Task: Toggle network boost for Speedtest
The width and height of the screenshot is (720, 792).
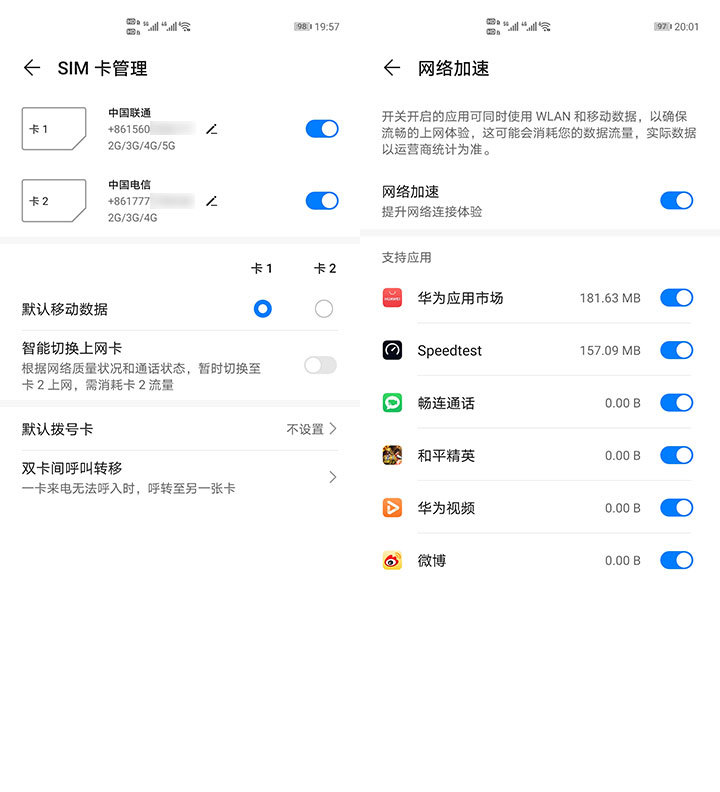Action: (676, 350)
